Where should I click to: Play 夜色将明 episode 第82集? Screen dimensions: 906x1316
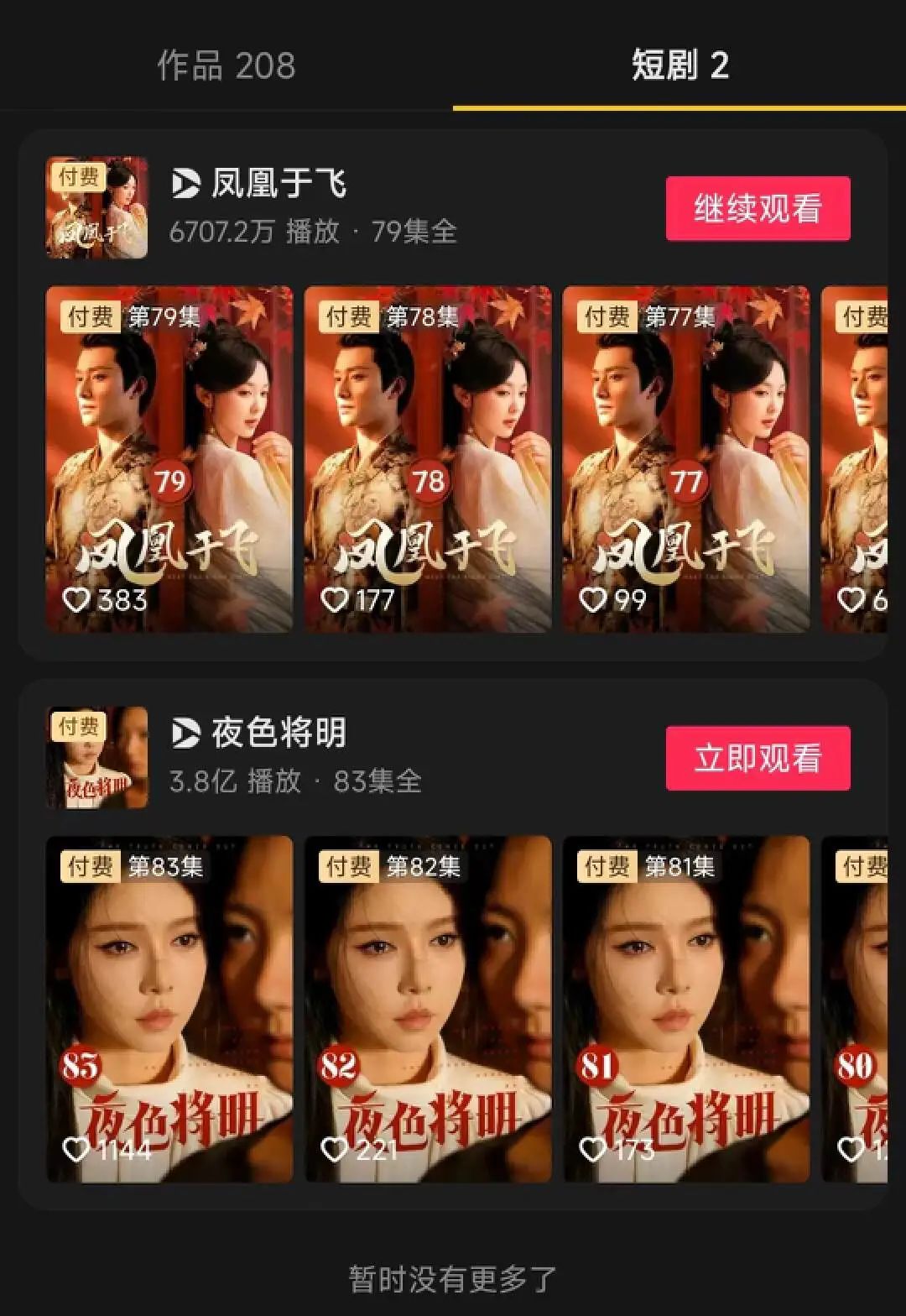coord(428,1009)
